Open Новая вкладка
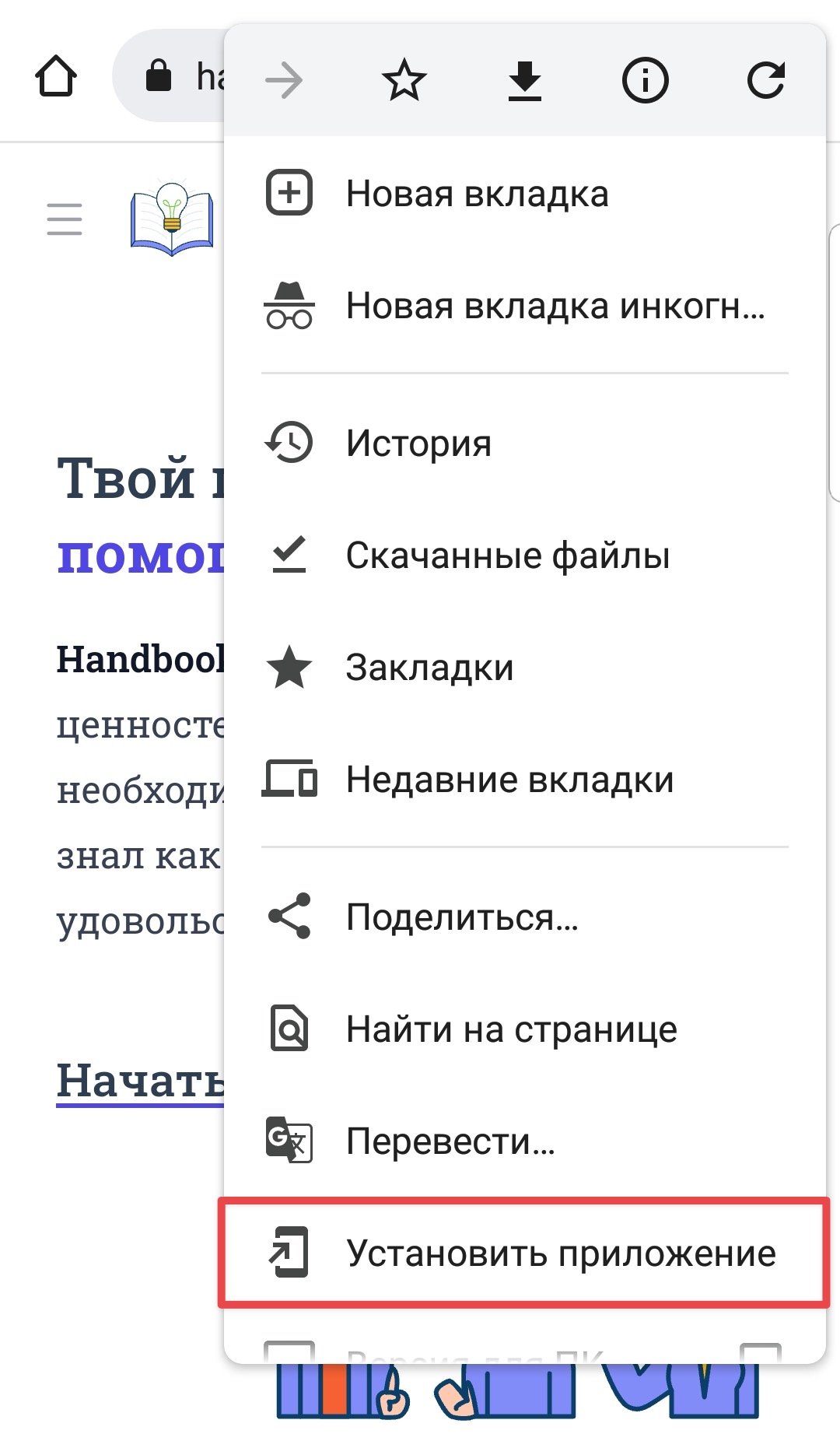Viewport: 840px width, 1448px height. click(x=477, y=194)
